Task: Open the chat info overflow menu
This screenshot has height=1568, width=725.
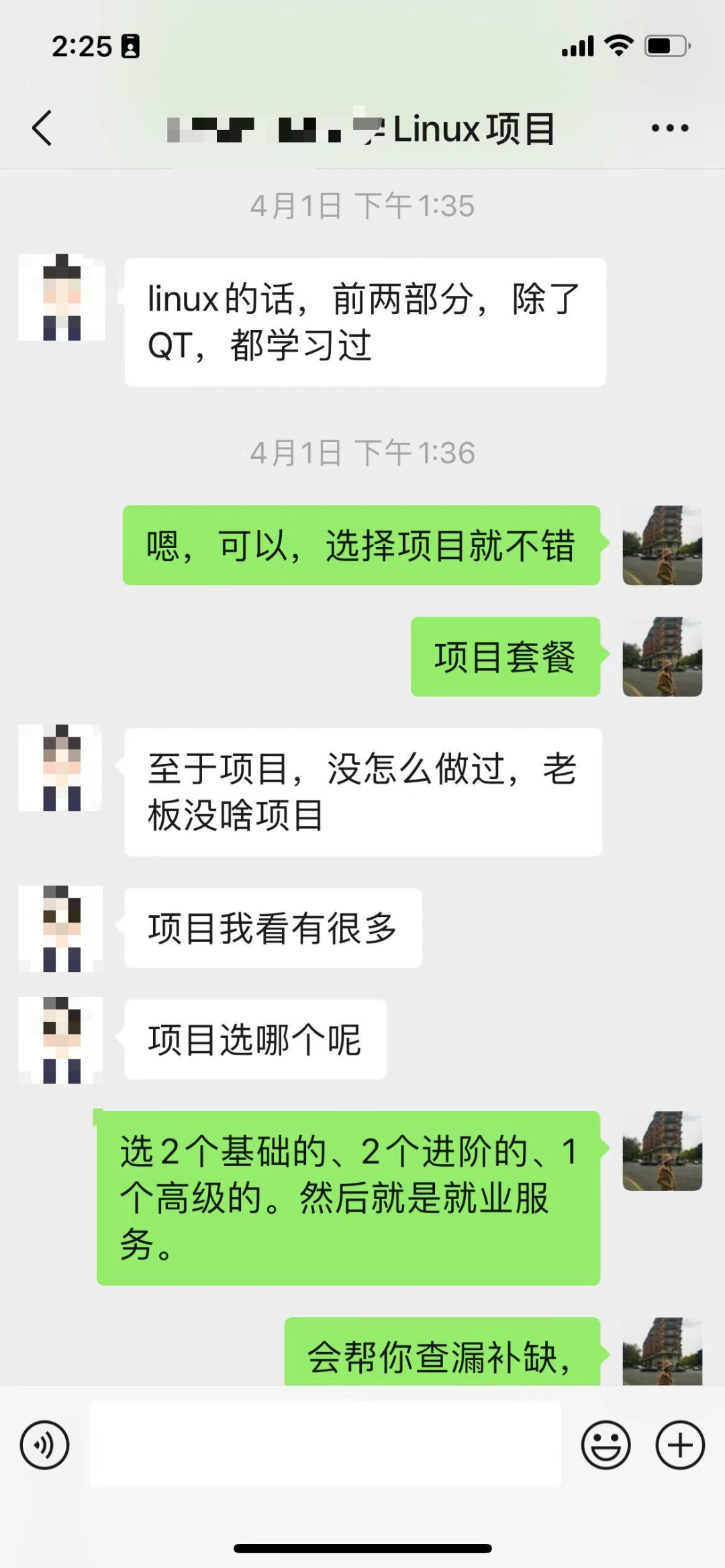Action: 669,128
